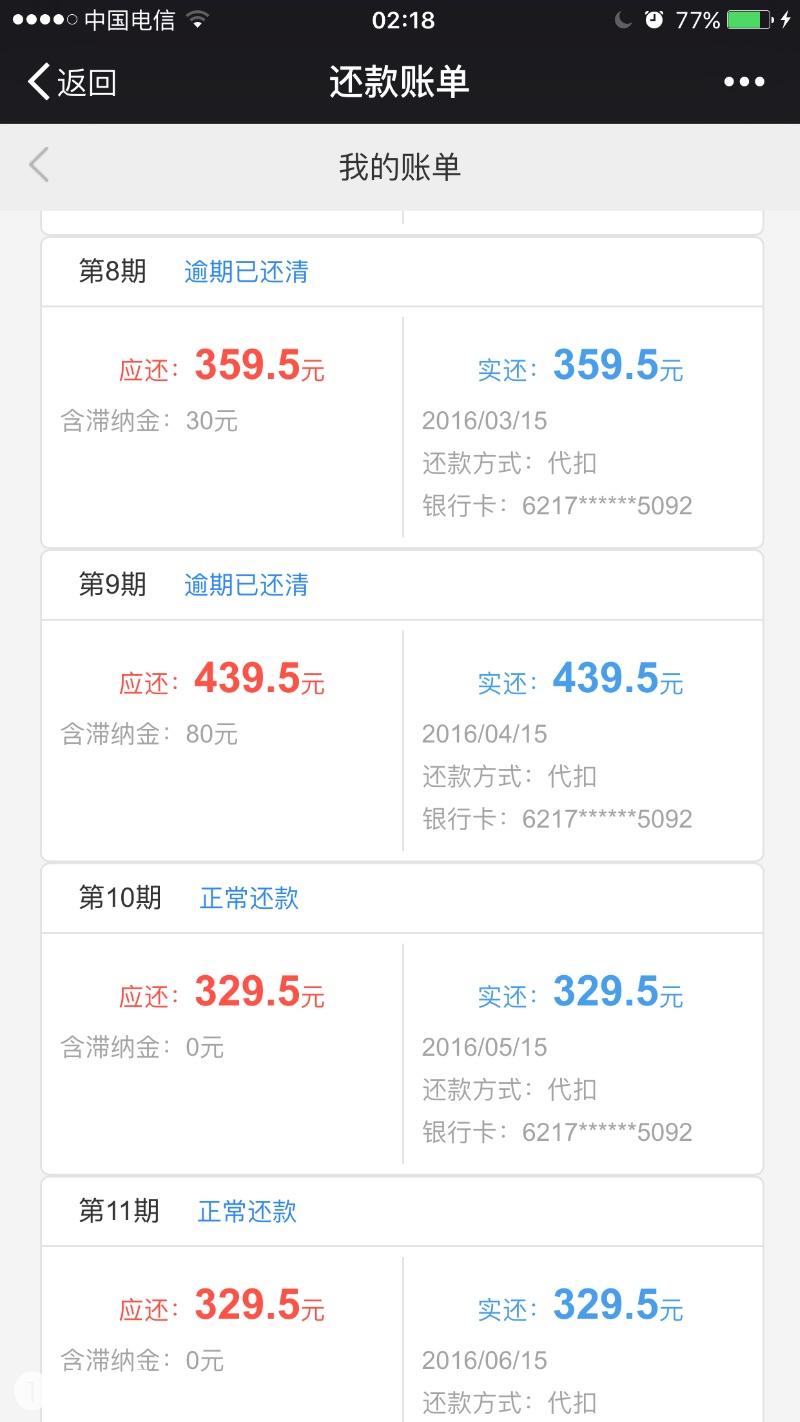Select 正常还款 label for 第11期
Viewport: 800px width, 1422px height.
pyautogui.click(x=245, y=1211)
